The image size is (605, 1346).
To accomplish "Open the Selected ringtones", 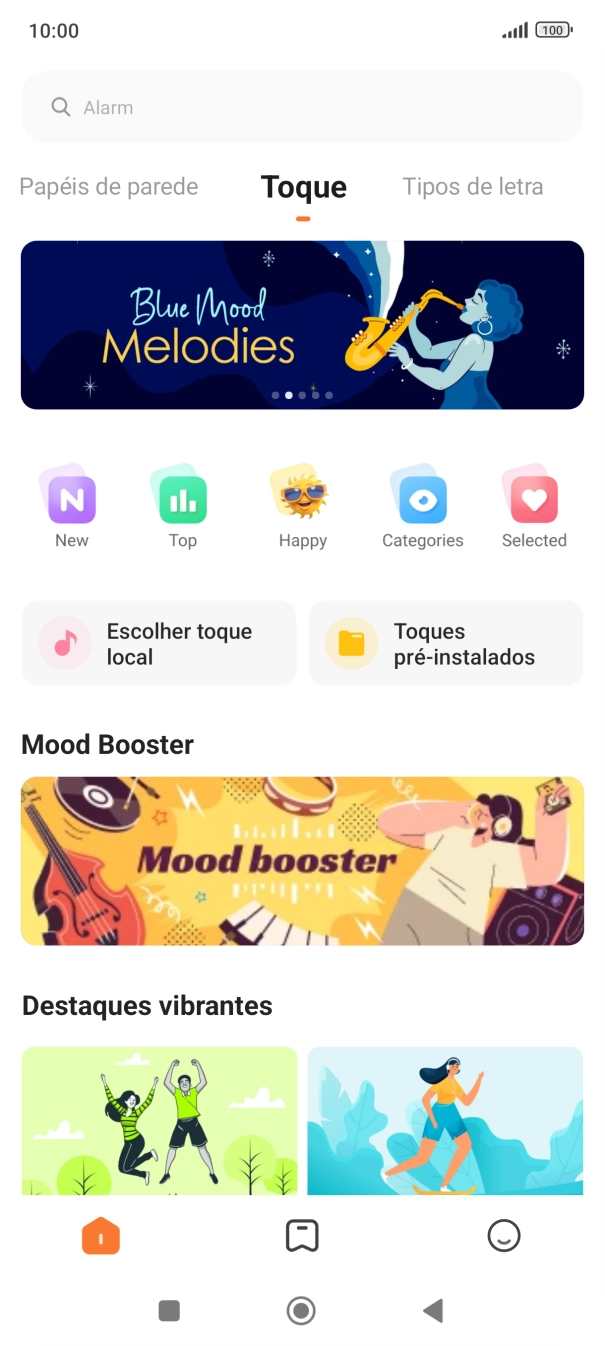I will point(534,506).
